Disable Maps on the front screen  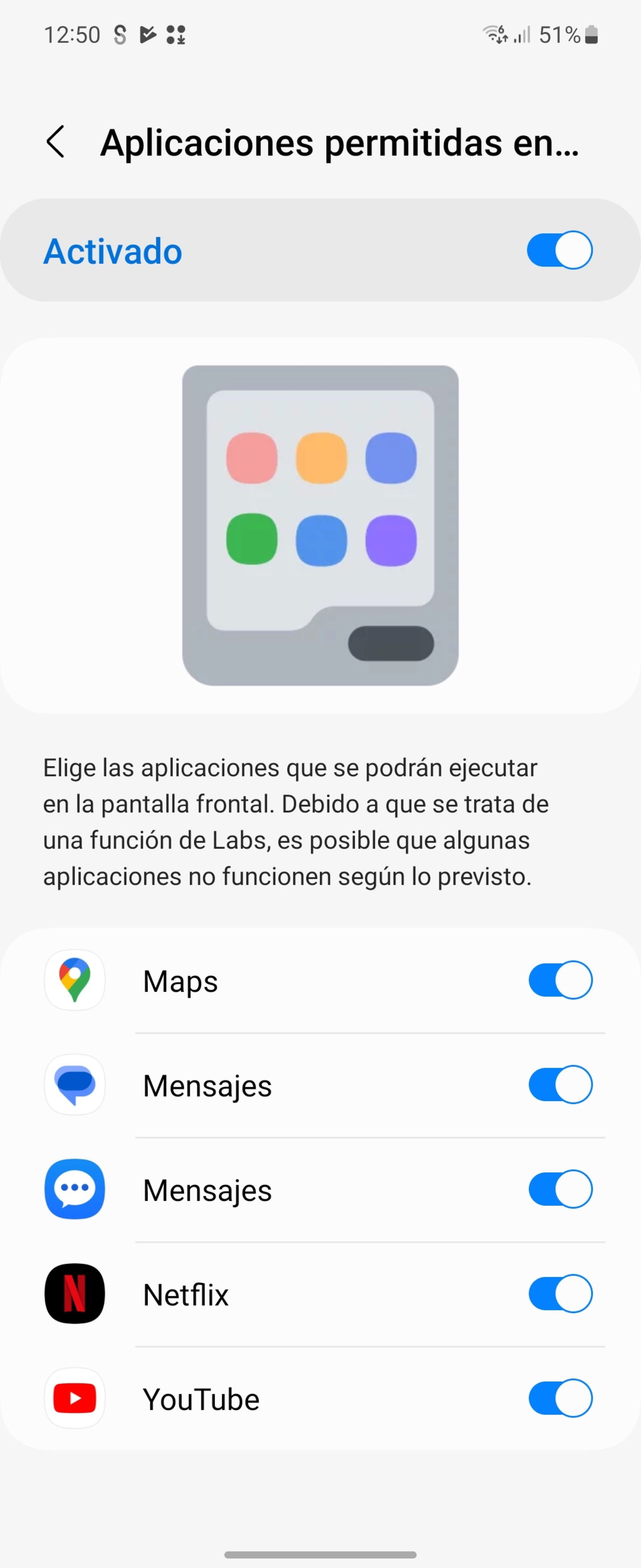click(x=560, y=980)
